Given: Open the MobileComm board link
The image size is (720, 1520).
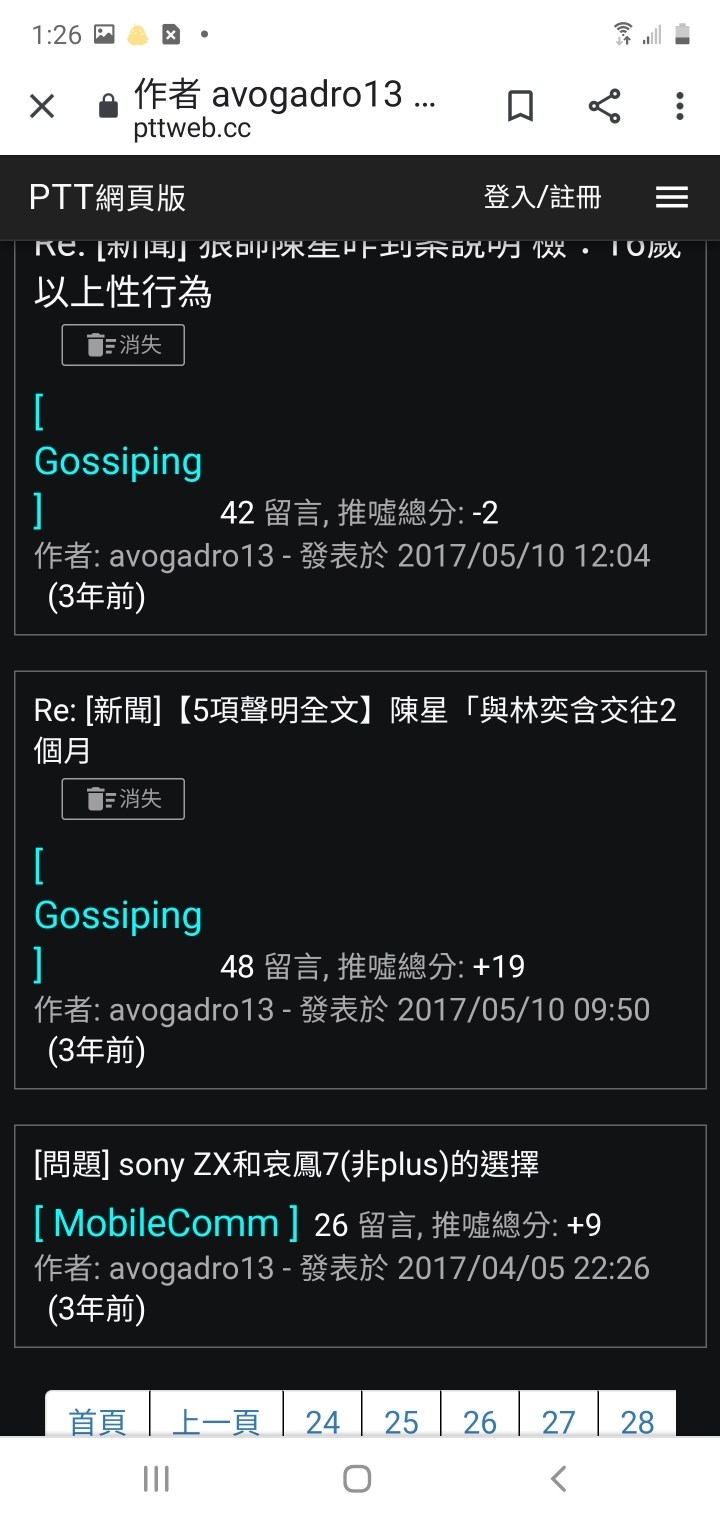Looking at the screenshot, I should [166, 1223].
